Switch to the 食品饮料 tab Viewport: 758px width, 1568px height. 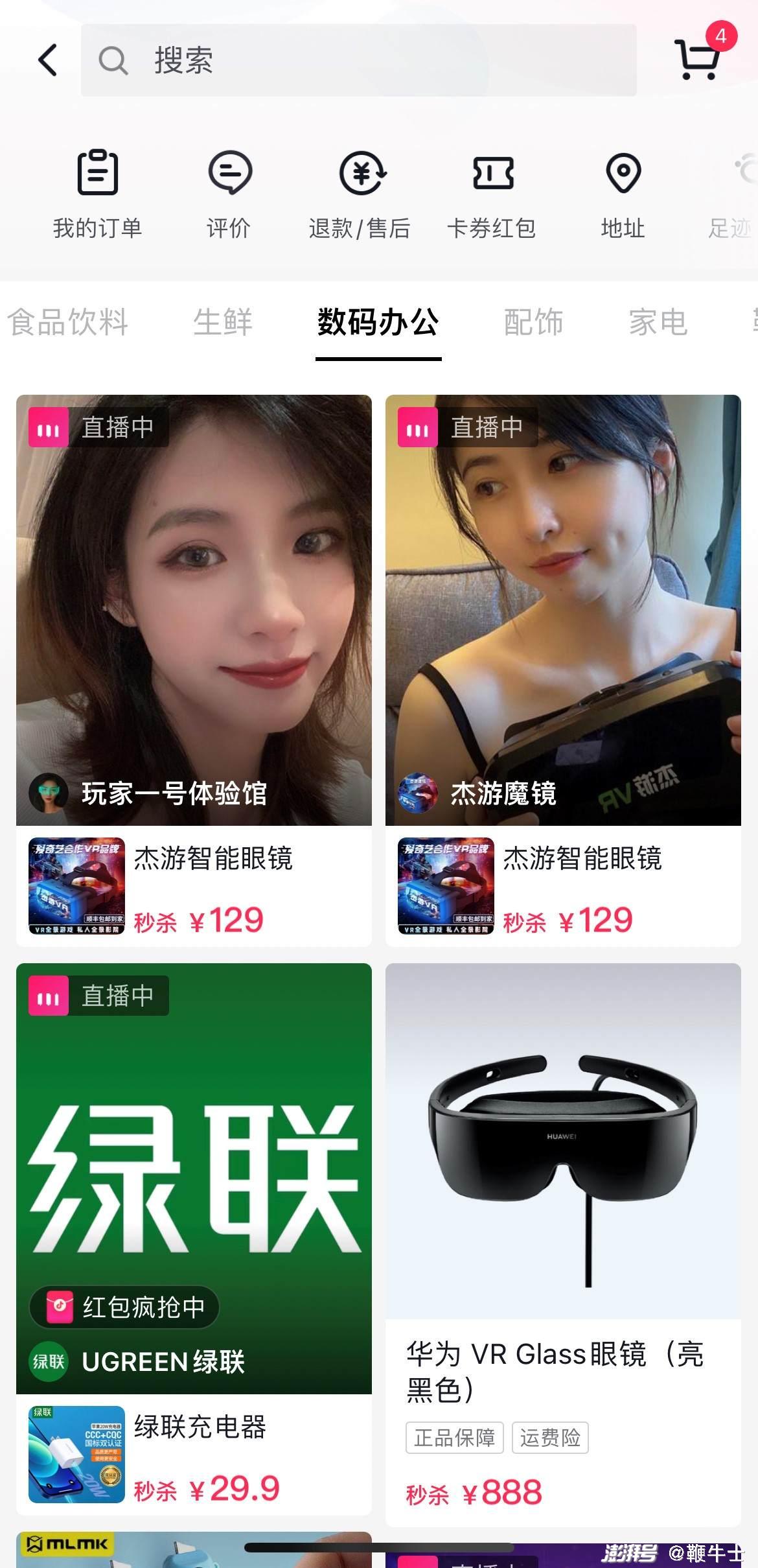coord(68,322)
